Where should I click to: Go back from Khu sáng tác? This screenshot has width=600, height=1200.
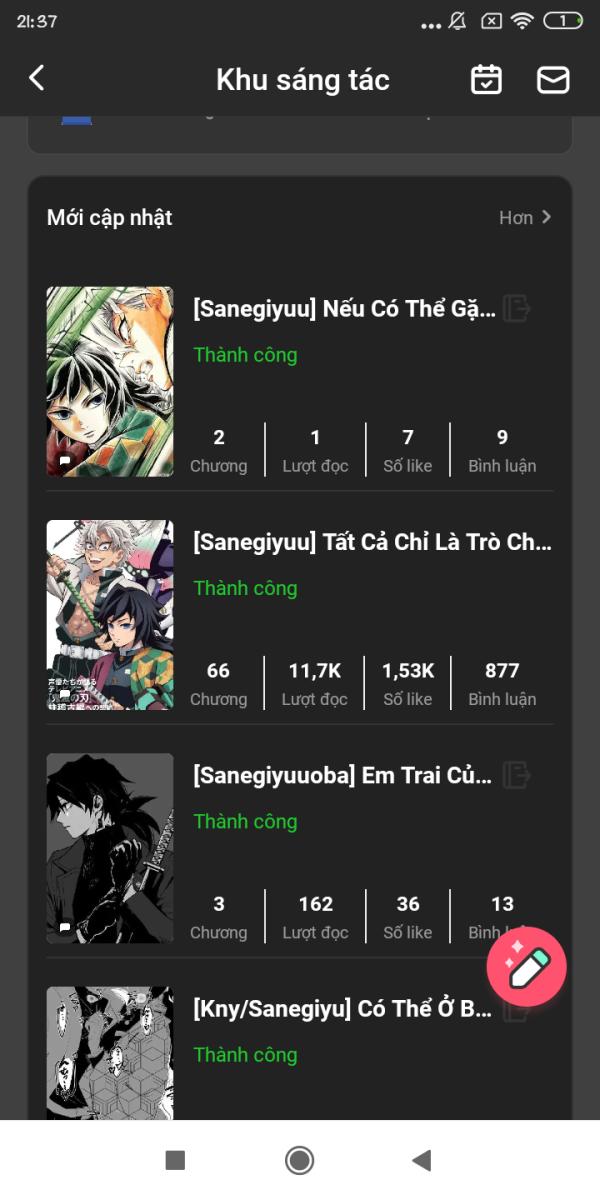(37, 78)
